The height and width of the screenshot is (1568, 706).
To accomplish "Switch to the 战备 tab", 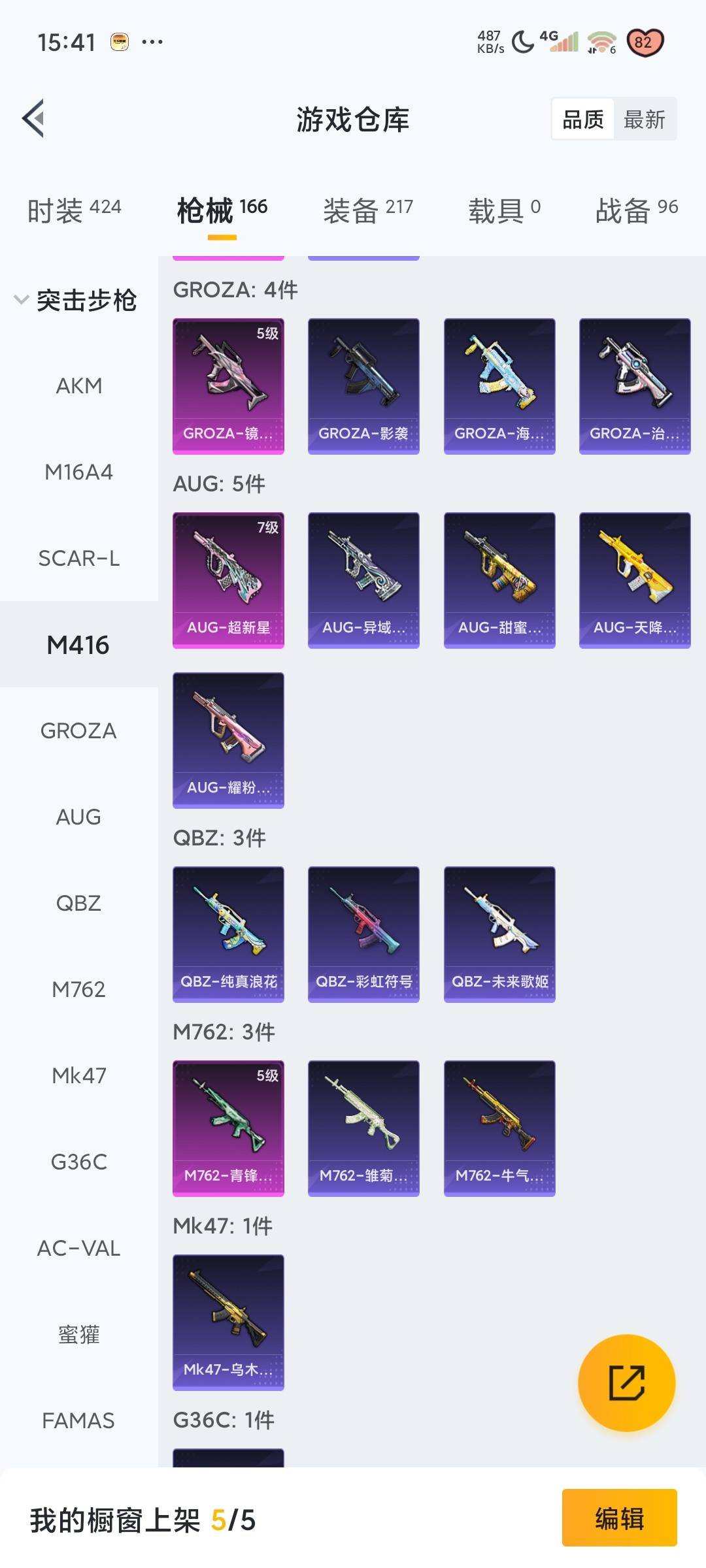I will pyautogui.click(x=636, y=210).
